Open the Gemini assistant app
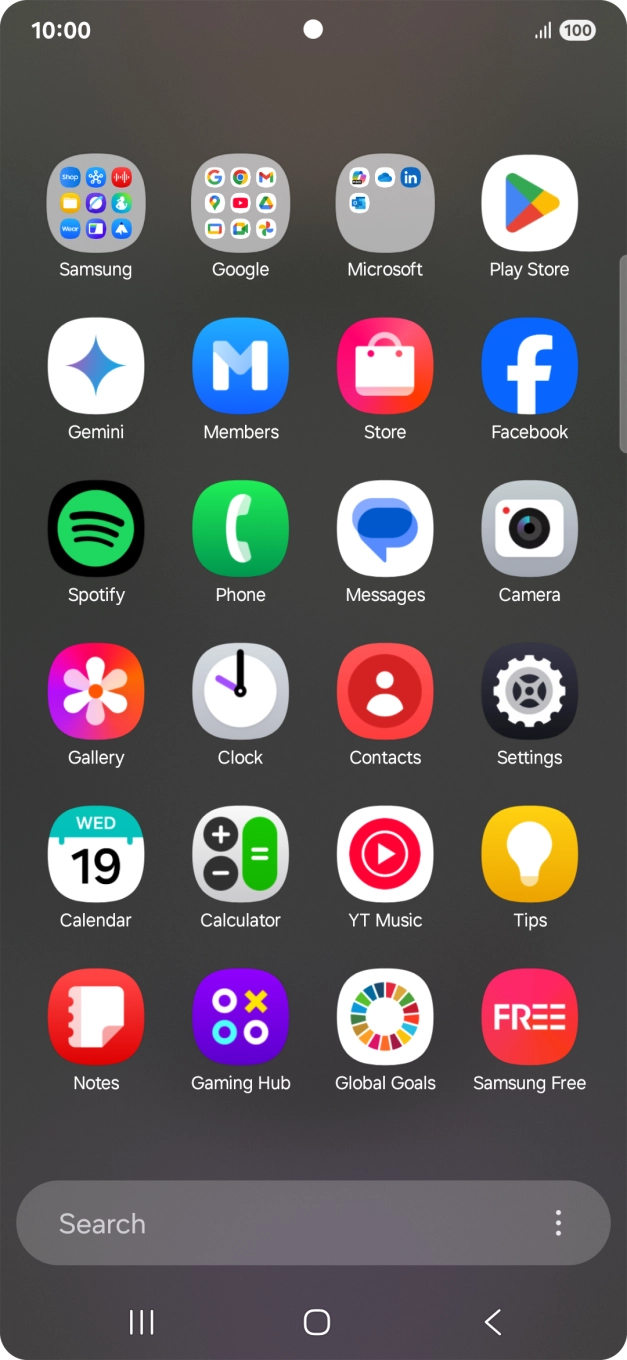 (96, 366)
